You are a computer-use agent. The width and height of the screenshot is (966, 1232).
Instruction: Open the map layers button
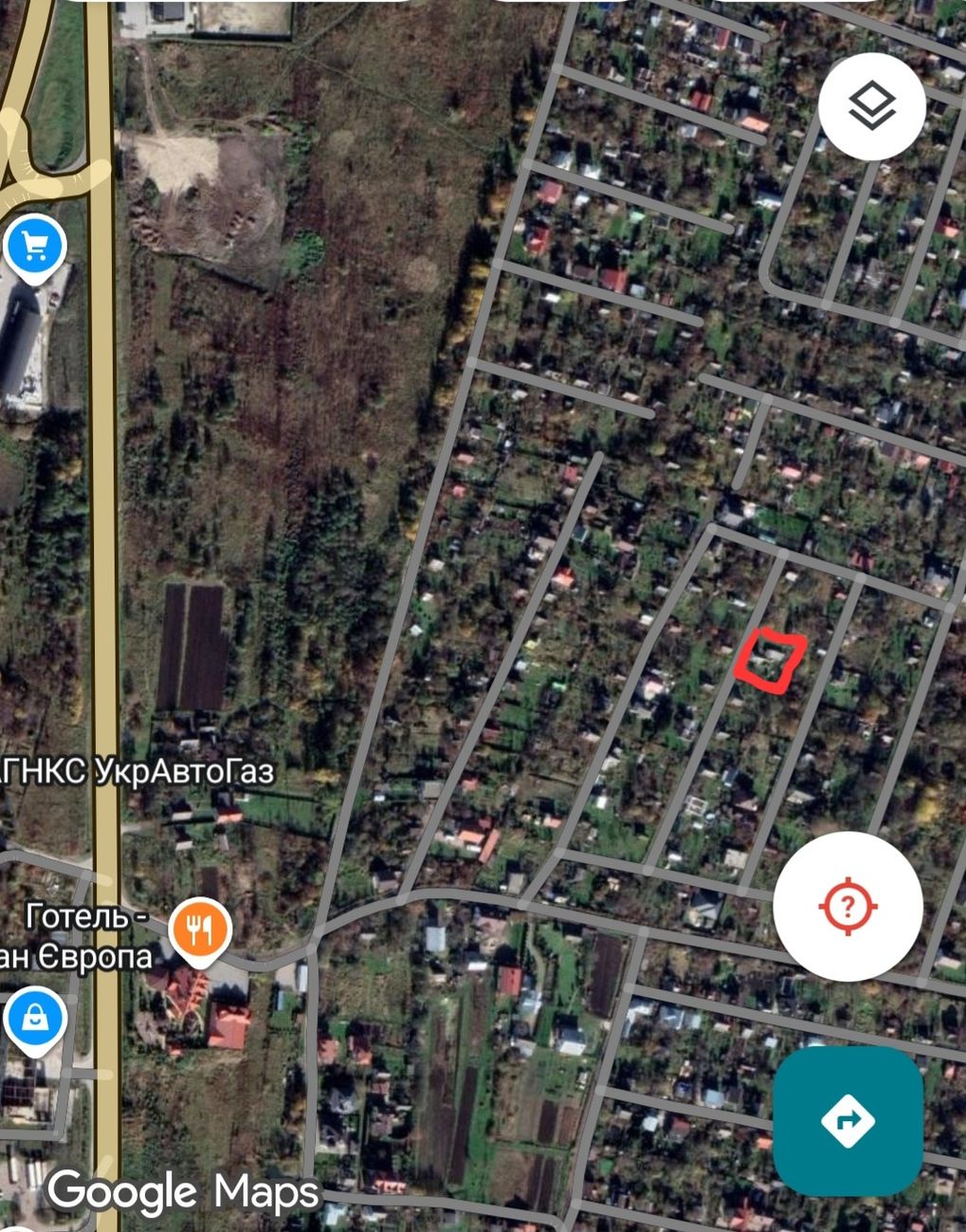click(x=871, y=105)
